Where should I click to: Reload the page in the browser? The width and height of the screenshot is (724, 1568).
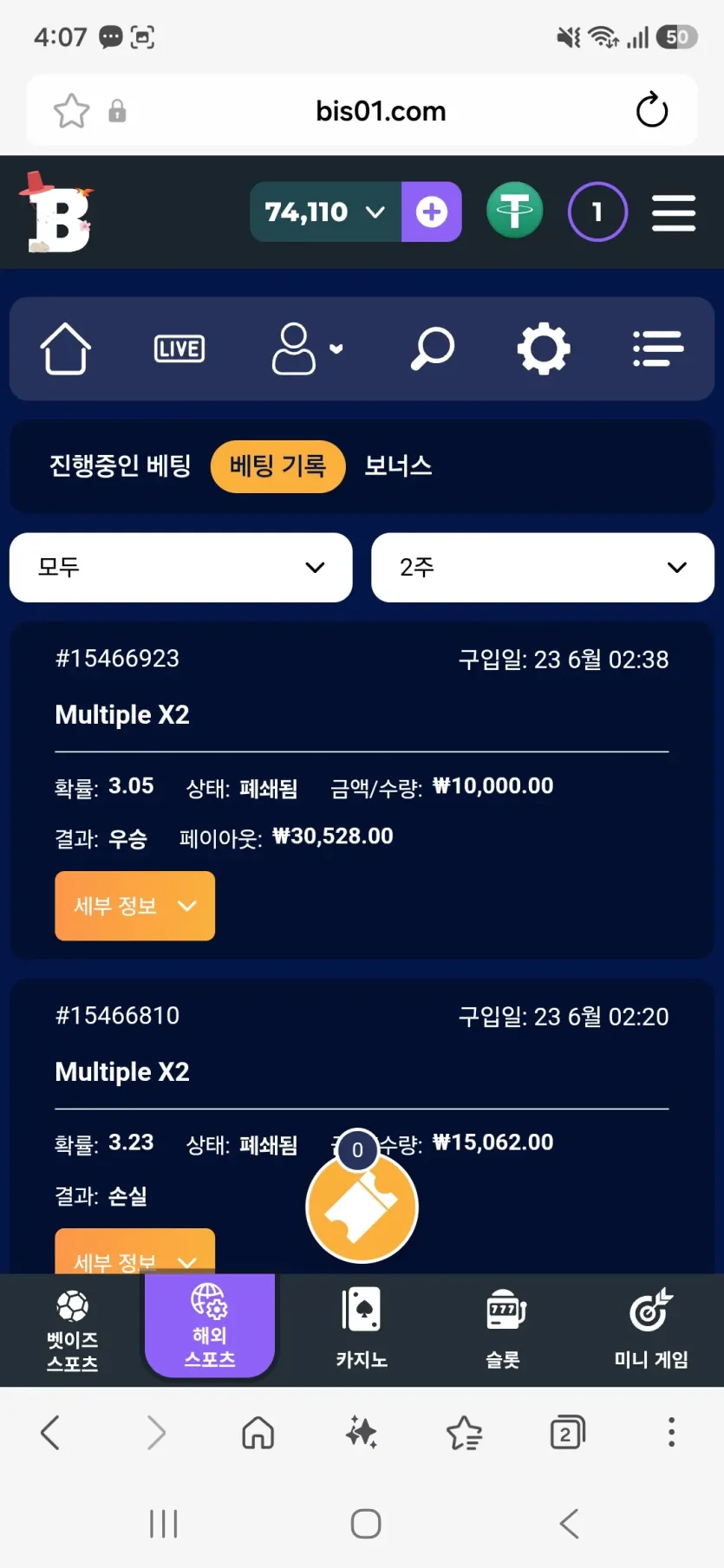pos(652,111)
